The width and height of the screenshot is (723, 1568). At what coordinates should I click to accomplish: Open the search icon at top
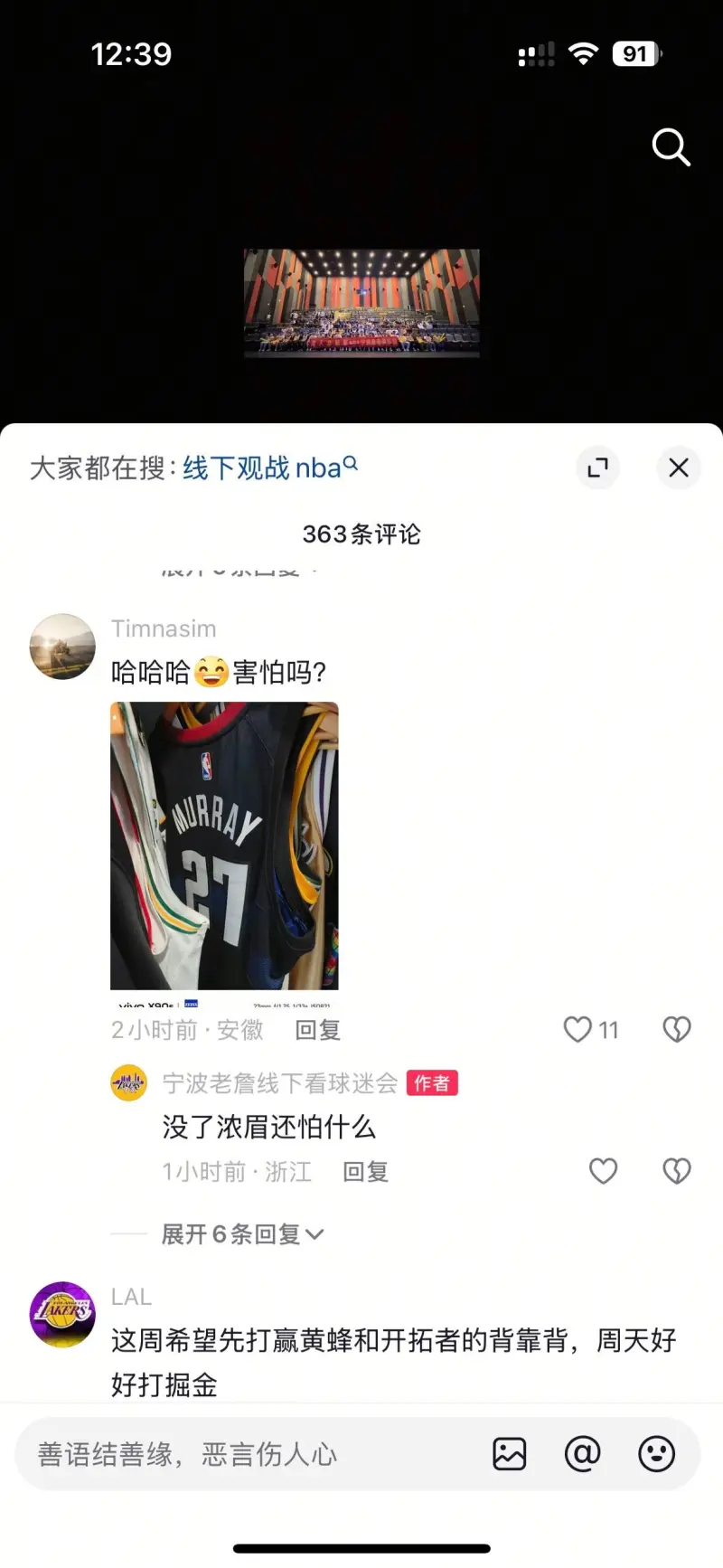click(x=671, y=147)
